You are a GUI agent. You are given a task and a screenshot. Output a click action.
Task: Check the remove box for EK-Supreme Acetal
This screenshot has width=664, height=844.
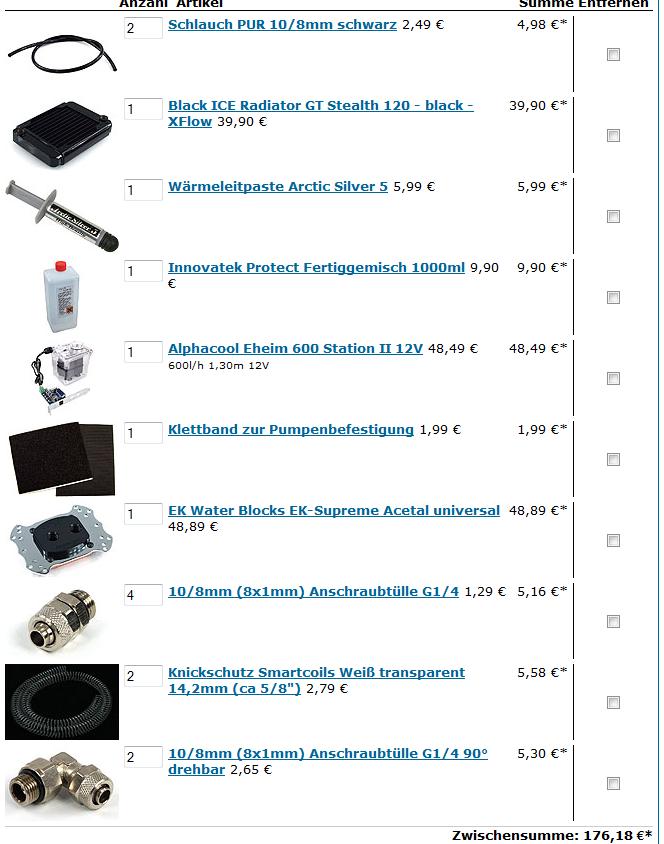point(614,541)
